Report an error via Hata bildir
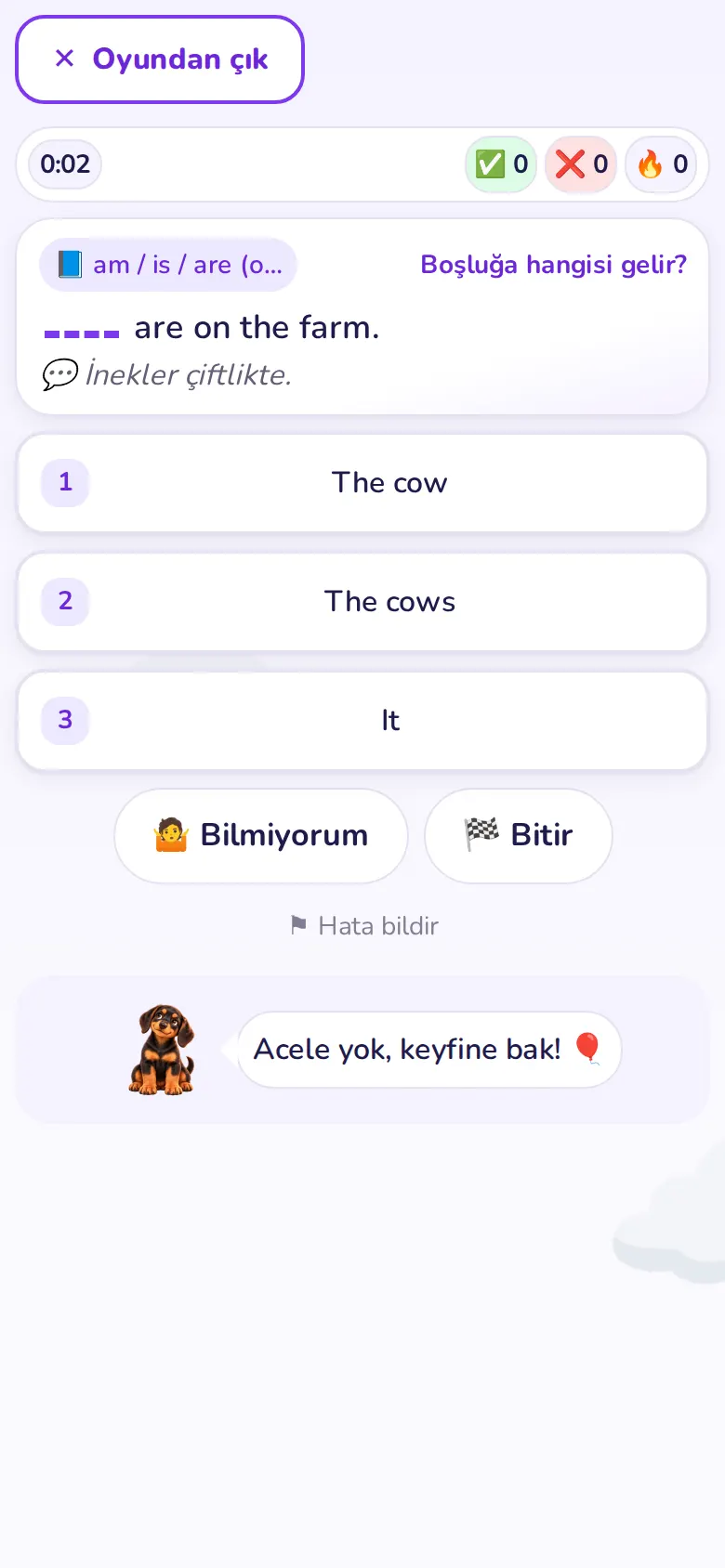The width and height of the screenshot is (725, 1568). coord(363,926)
